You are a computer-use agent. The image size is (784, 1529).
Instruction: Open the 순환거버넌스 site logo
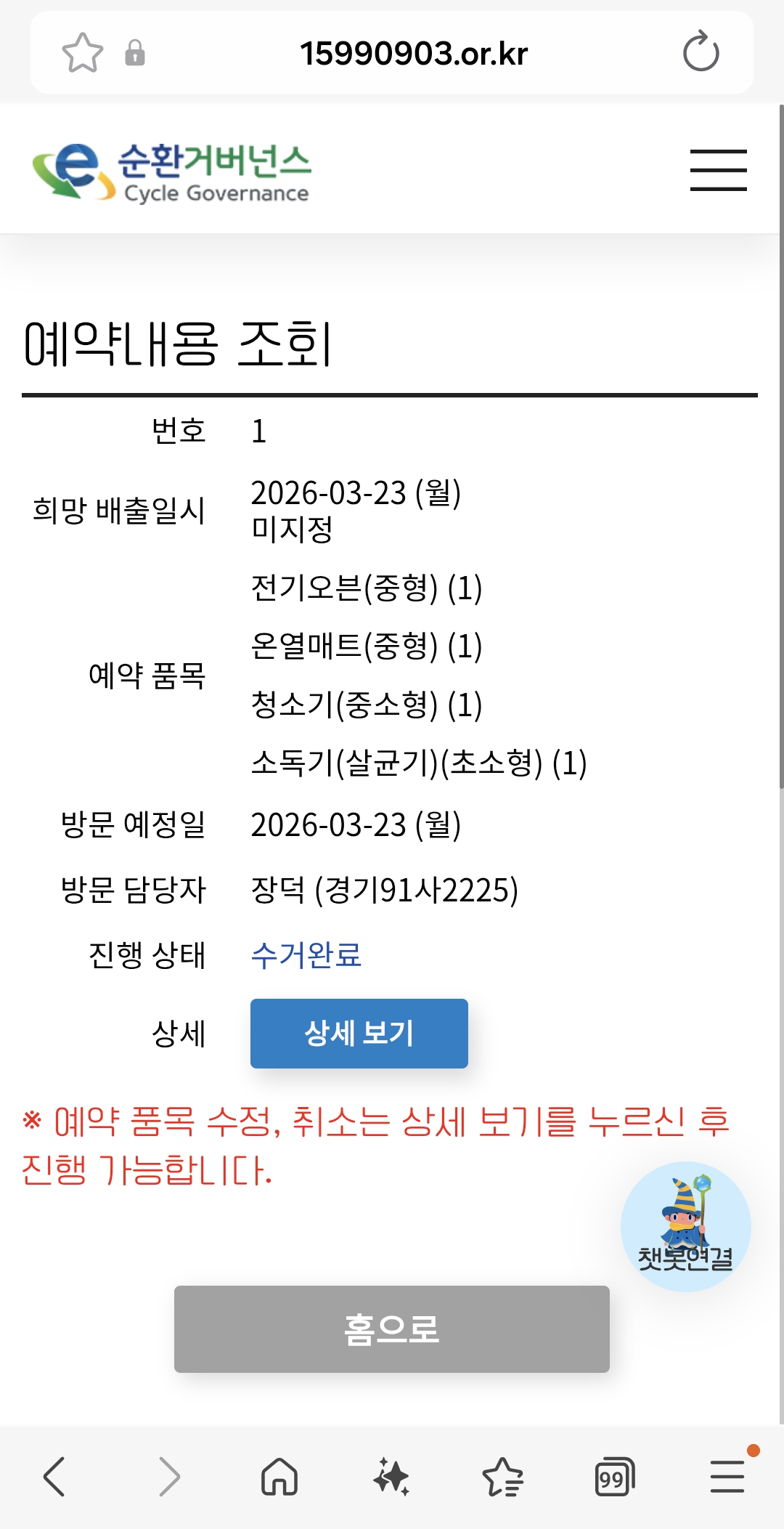(172, 172)
